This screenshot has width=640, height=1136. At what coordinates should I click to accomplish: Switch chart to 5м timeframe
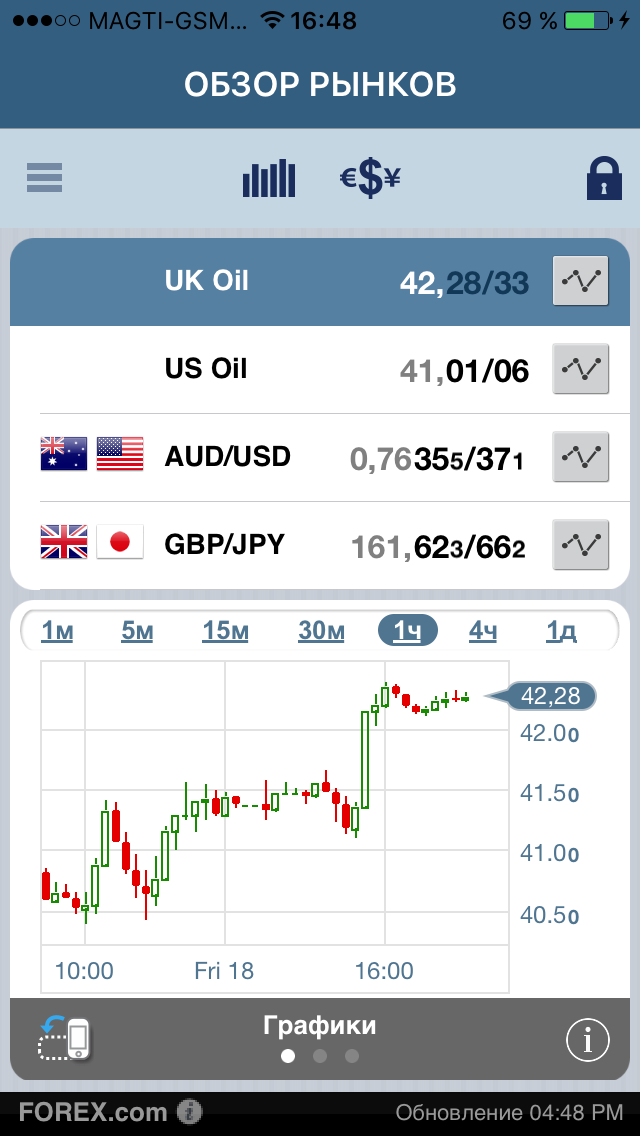tap(137, 631)
